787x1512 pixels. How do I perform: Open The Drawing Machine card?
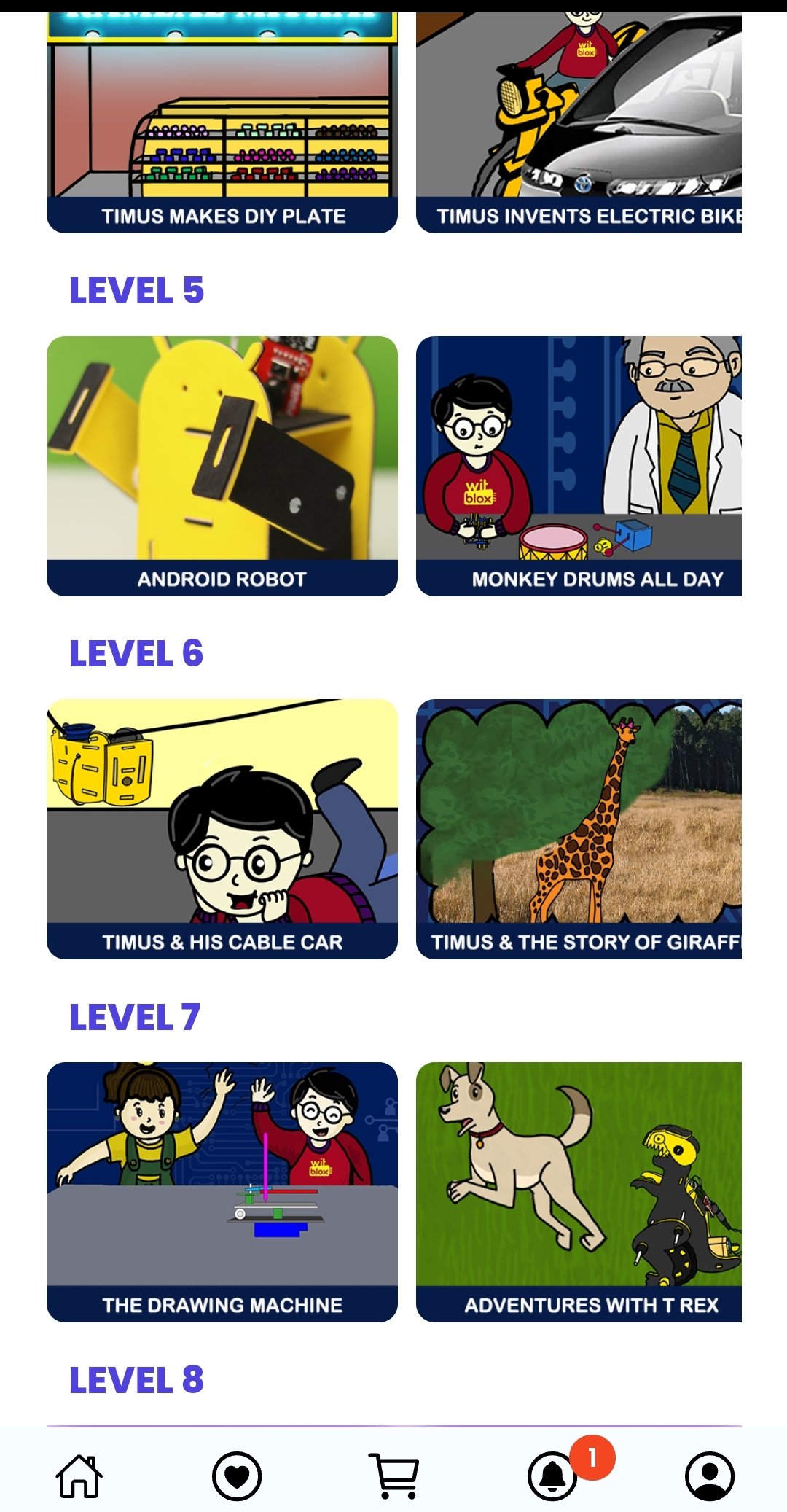coord(222,1192)
